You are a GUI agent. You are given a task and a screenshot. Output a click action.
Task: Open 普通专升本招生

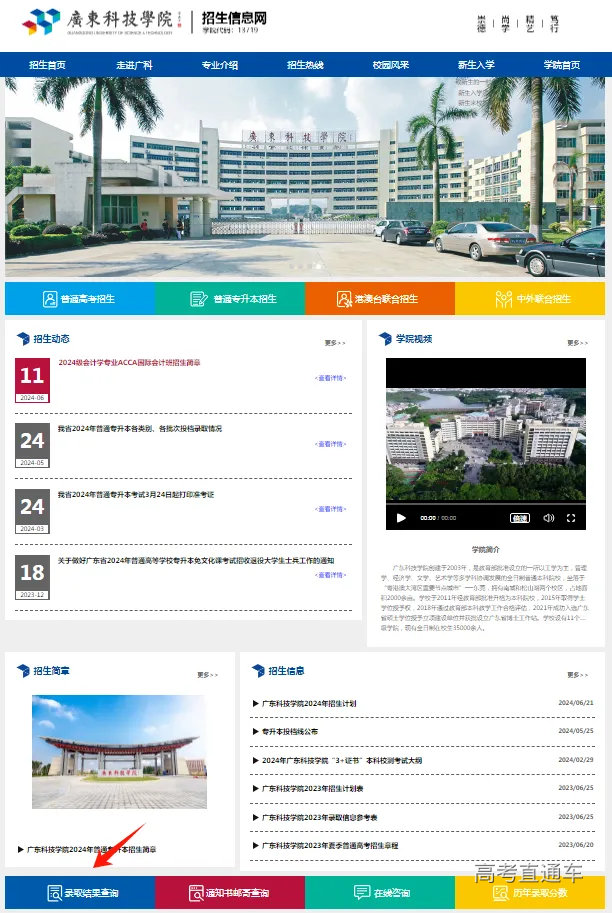(230, 298)
